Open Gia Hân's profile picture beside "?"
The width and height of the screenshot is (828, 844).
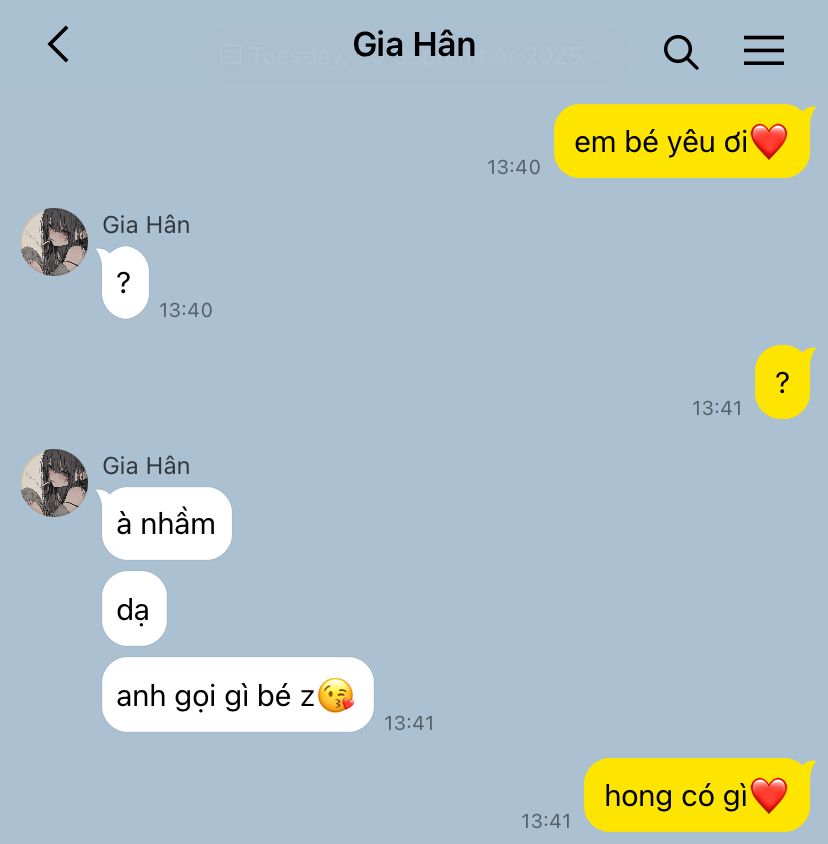coord(54,242)
